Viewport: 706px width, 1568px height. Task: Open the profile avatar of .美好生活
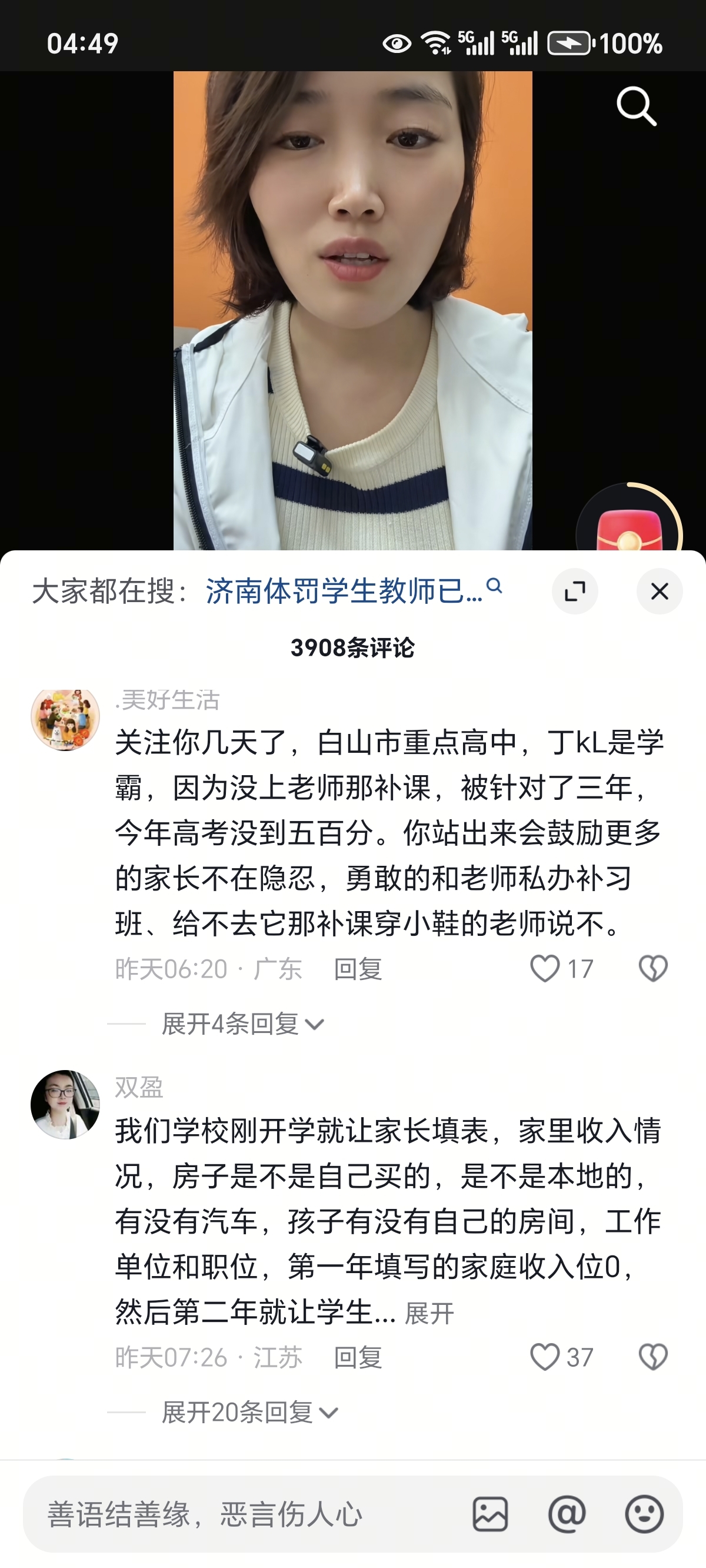tap(65, 717)
